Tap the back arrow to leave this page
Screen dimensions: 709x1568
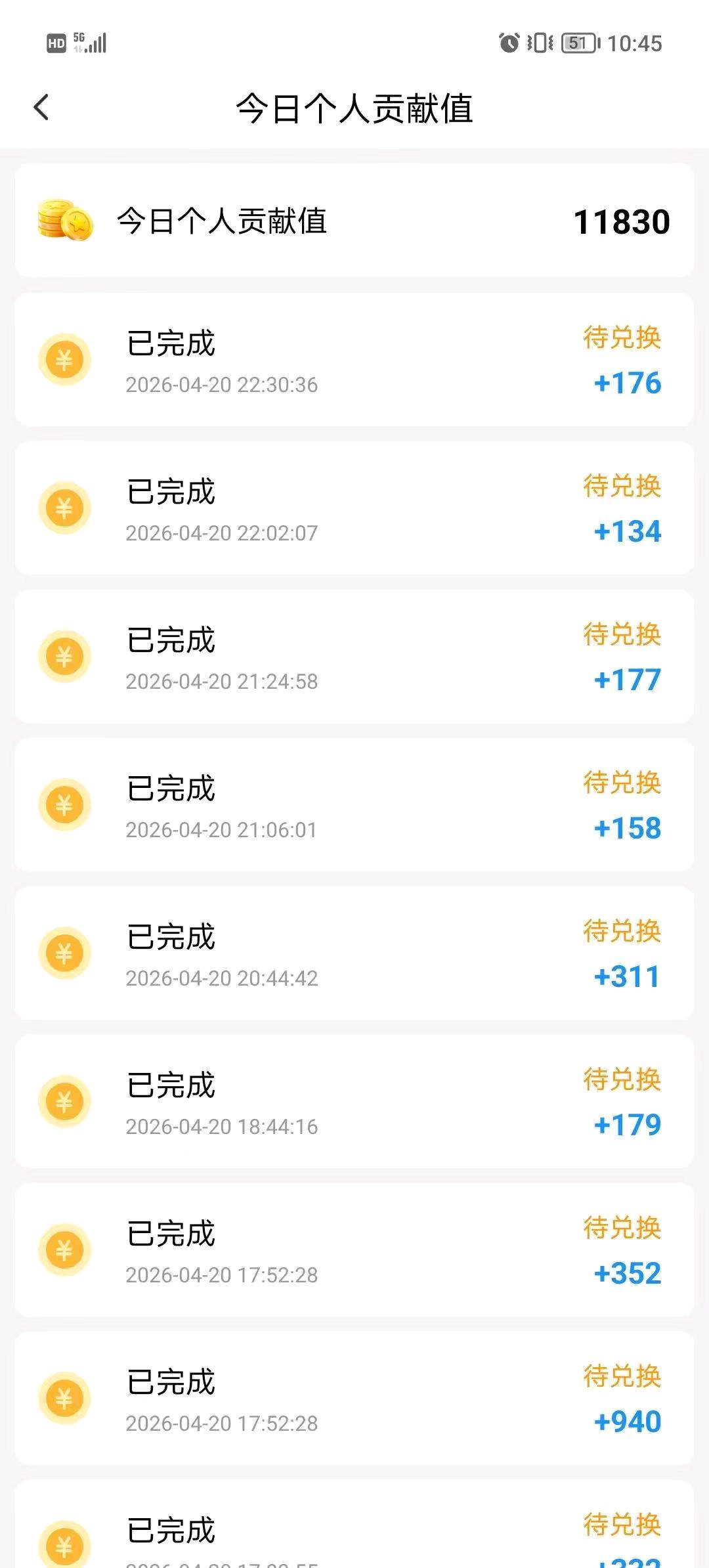coord(42,107)
